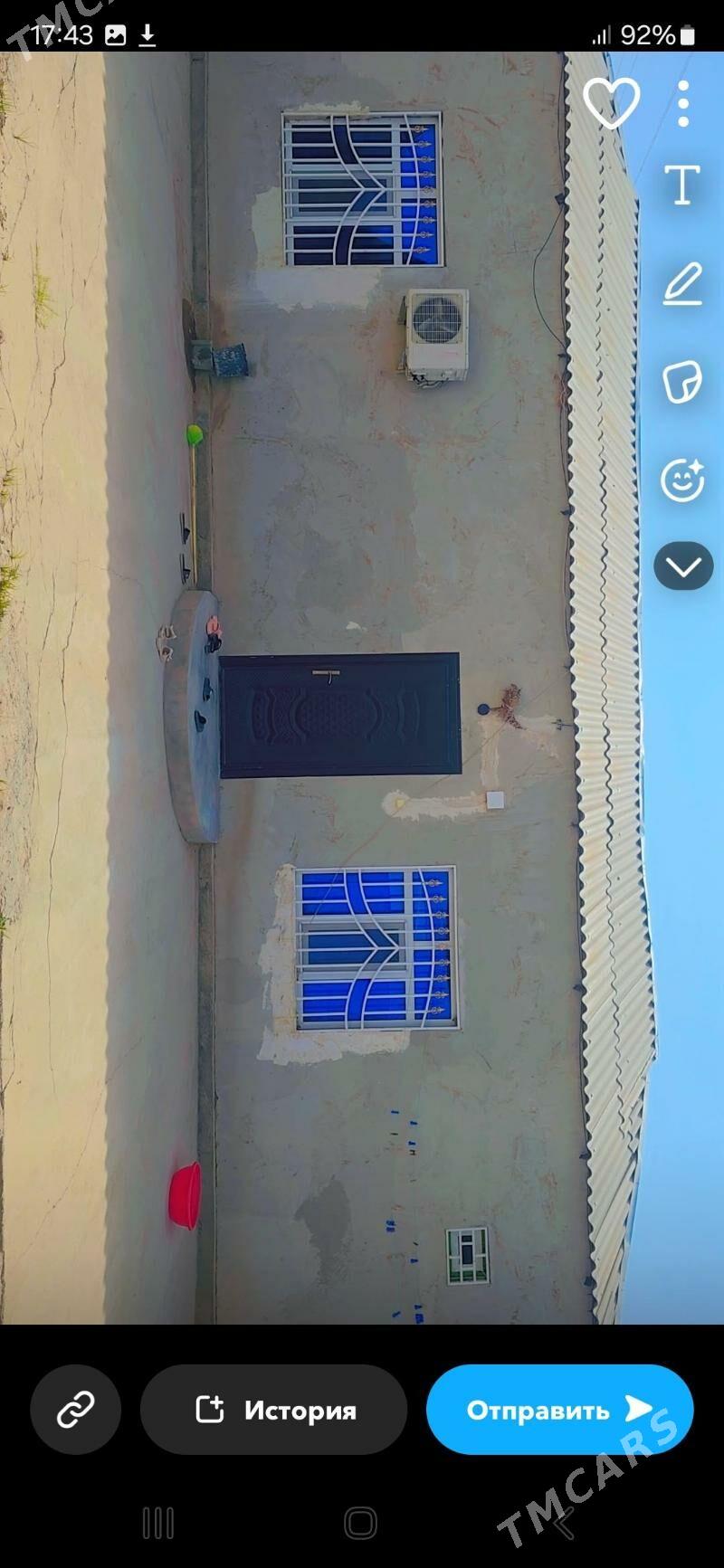Open the sticker picker
Image resolution: width=724 pixels, height=1568 pixels.
coord(682,382)
